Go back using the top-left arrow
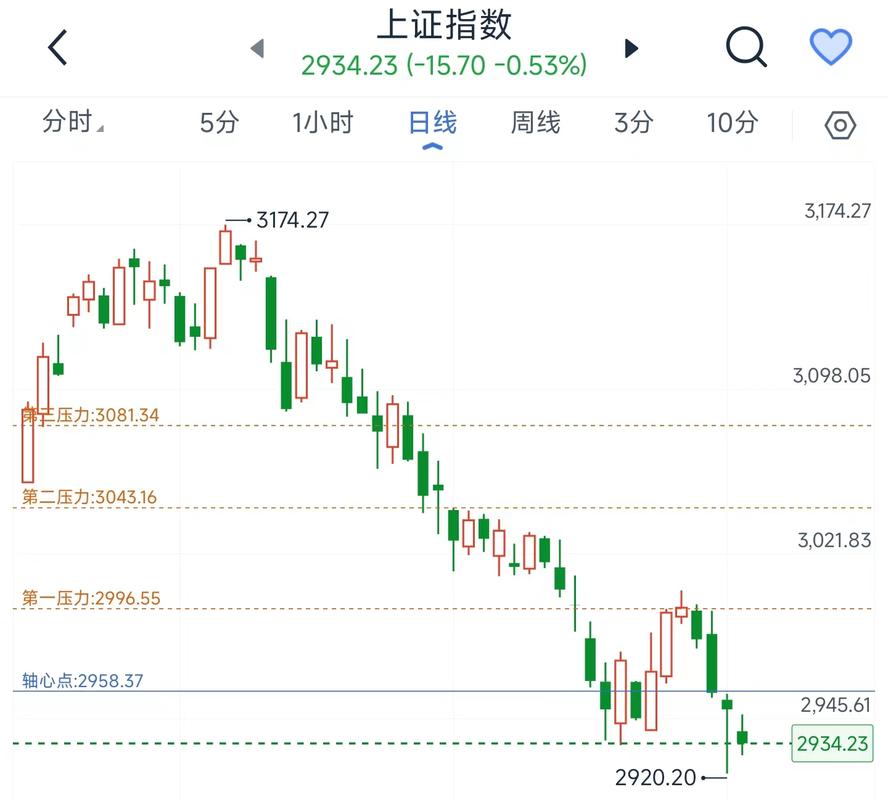 tap(58, 47)
